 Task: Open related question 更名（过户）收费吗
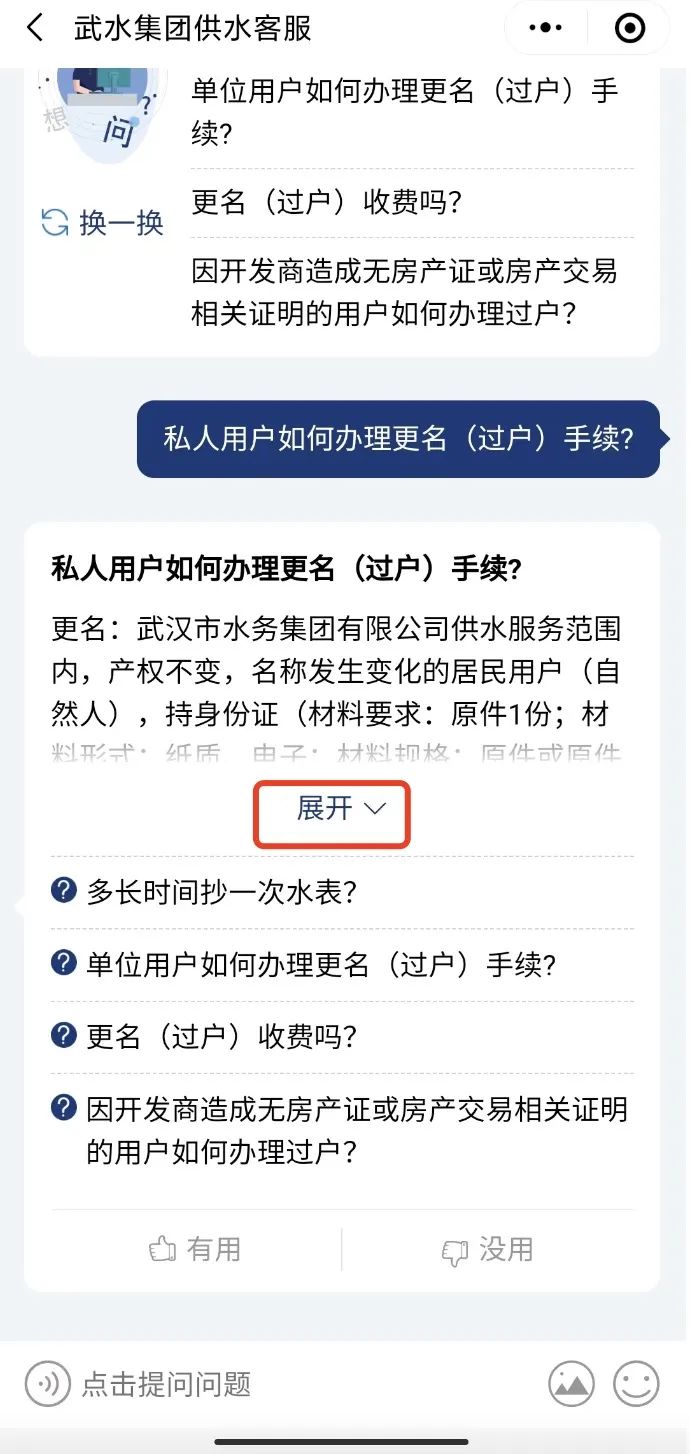pos(222,1036)
